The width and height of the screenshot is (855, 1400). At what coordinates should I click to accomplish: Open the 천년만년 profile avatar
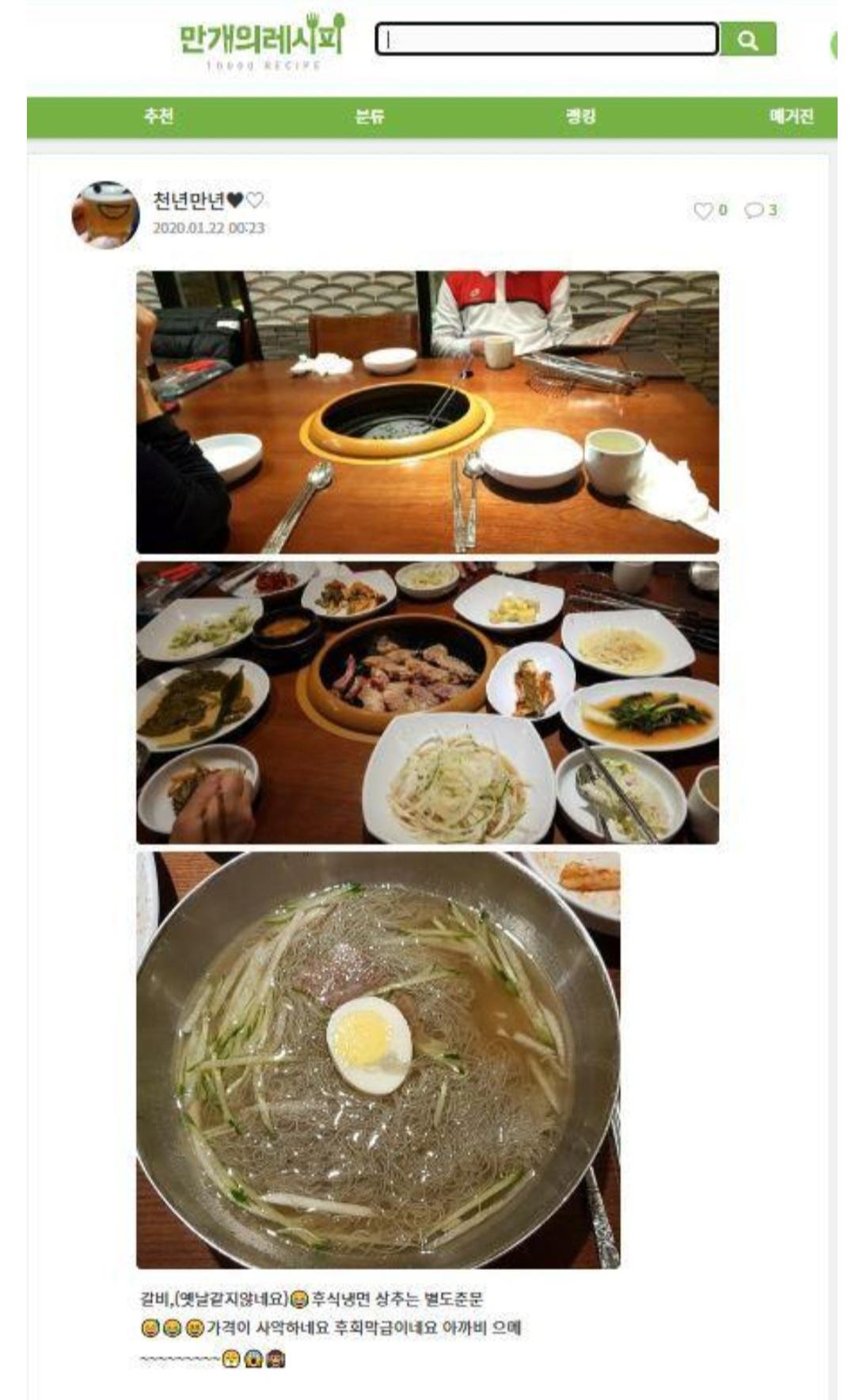coord(106,214)
